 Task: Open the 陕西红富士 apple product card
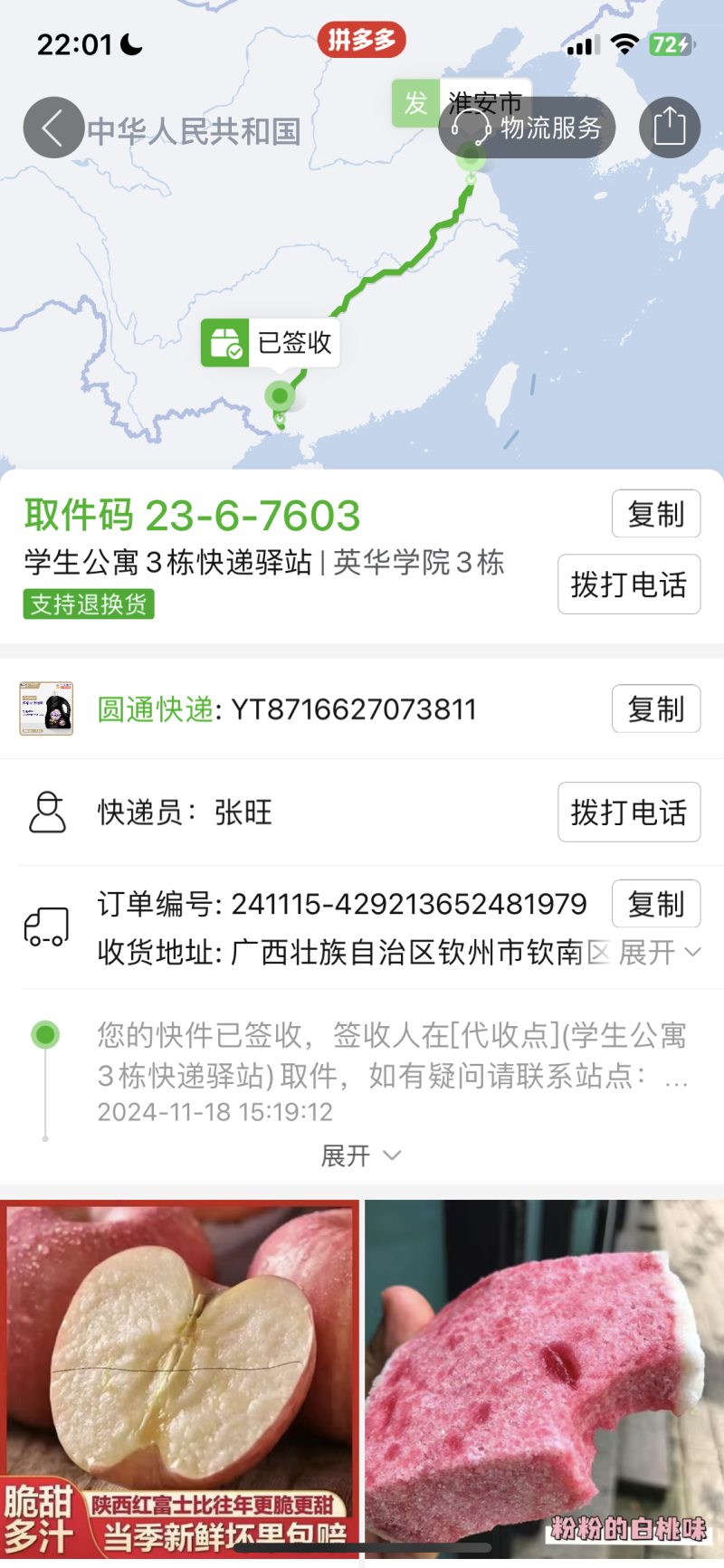pyautogui.click(x=180, y=1375)
